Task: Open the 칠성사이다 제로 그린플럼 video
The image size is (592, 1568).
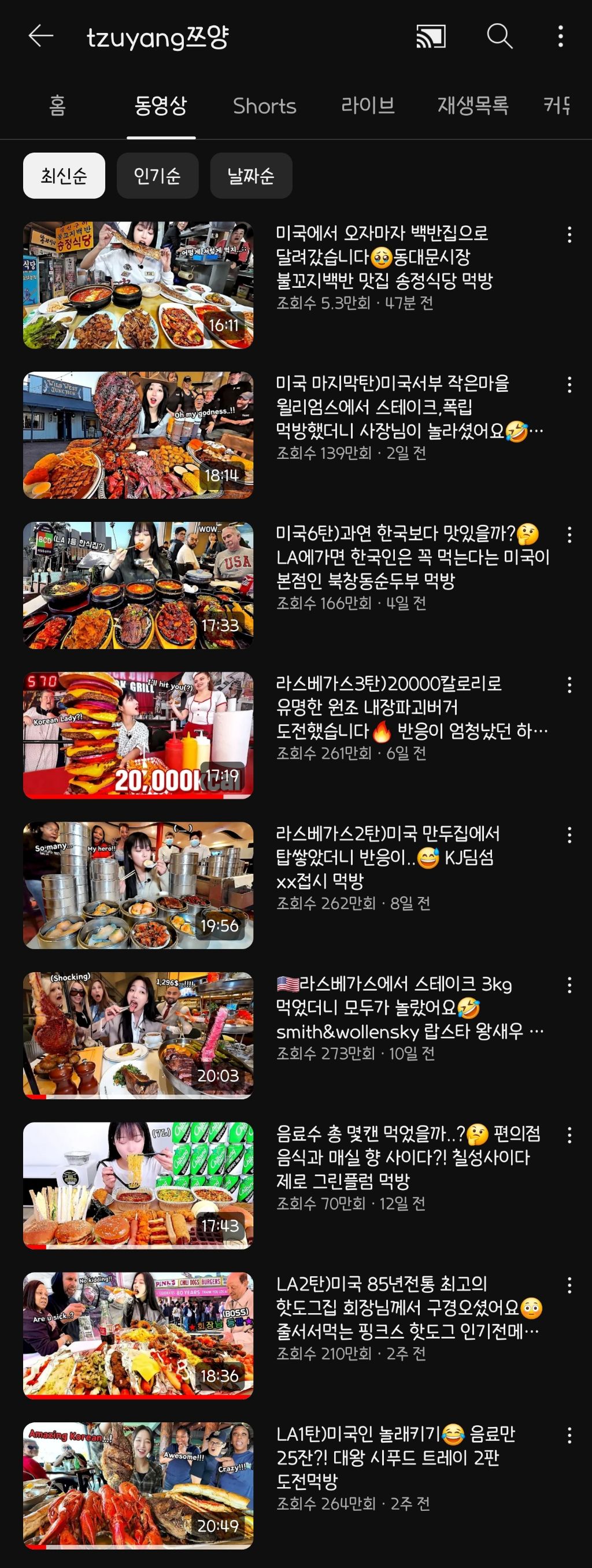Action: pos(138,1186)
